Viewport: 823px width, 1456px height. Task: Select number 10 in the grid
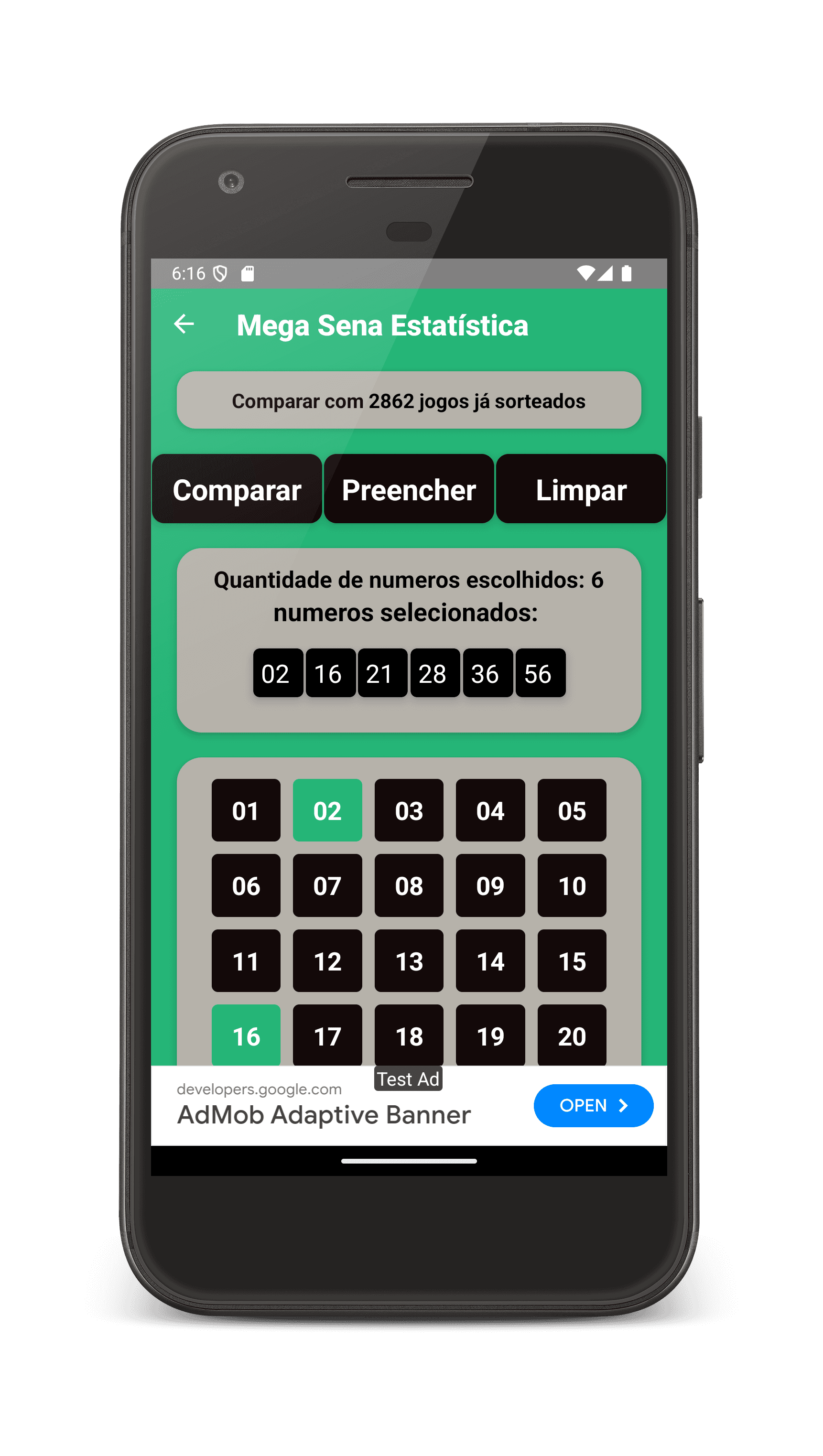[572, 886]
